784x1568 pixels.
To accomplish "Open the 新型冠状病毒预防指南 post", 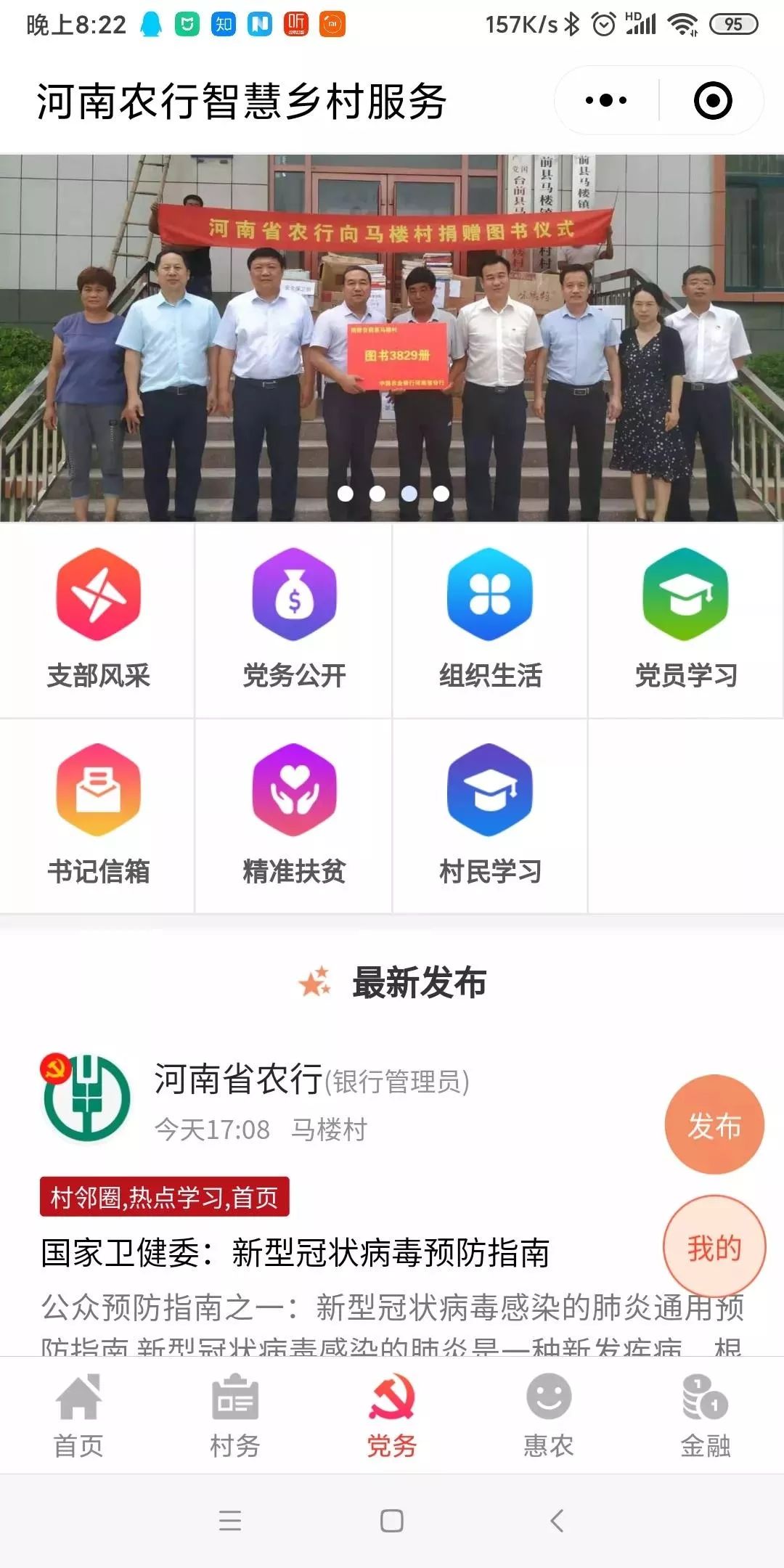I will 295,1252.
